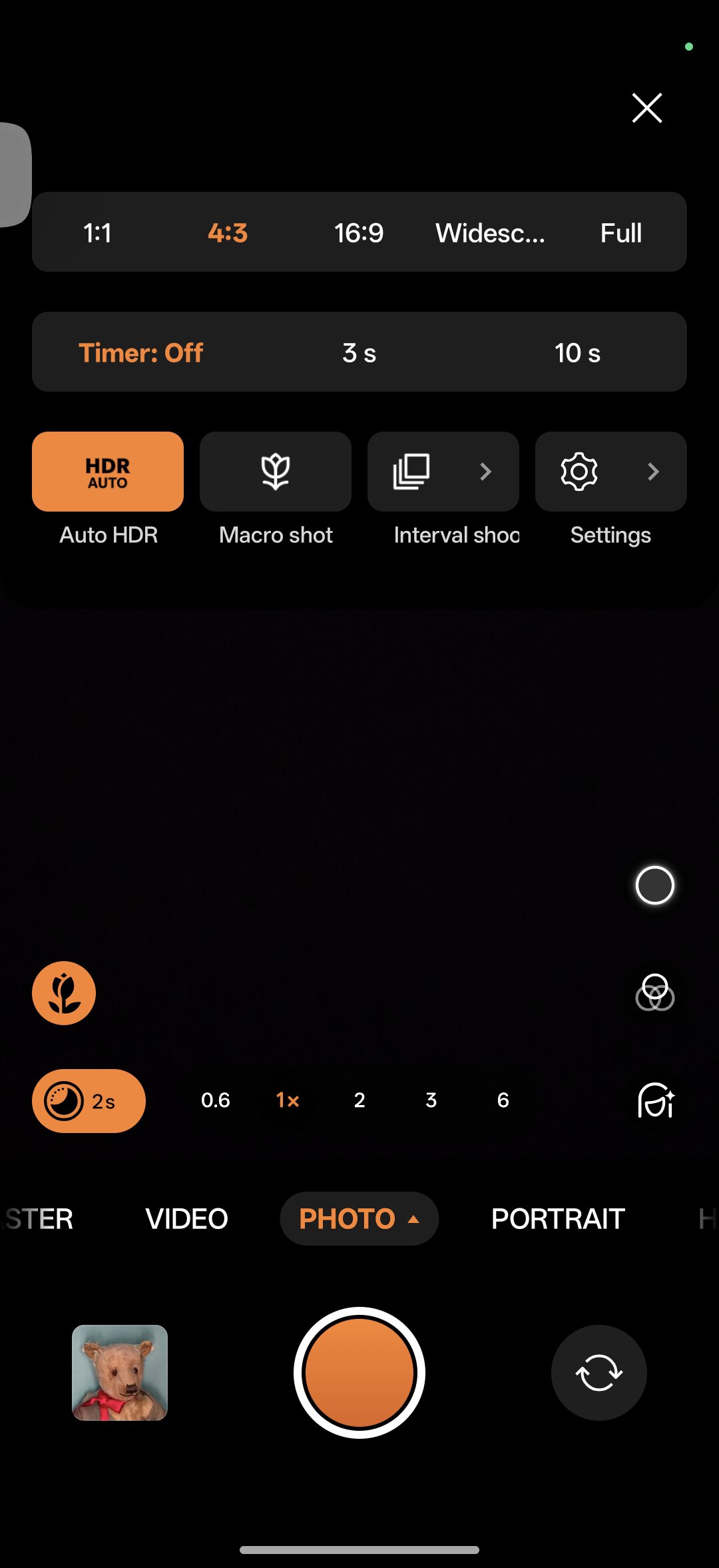Tap the orange macro flower icon
The width and height of the screenshot is (719, 1568).
(x=63, y=992)
